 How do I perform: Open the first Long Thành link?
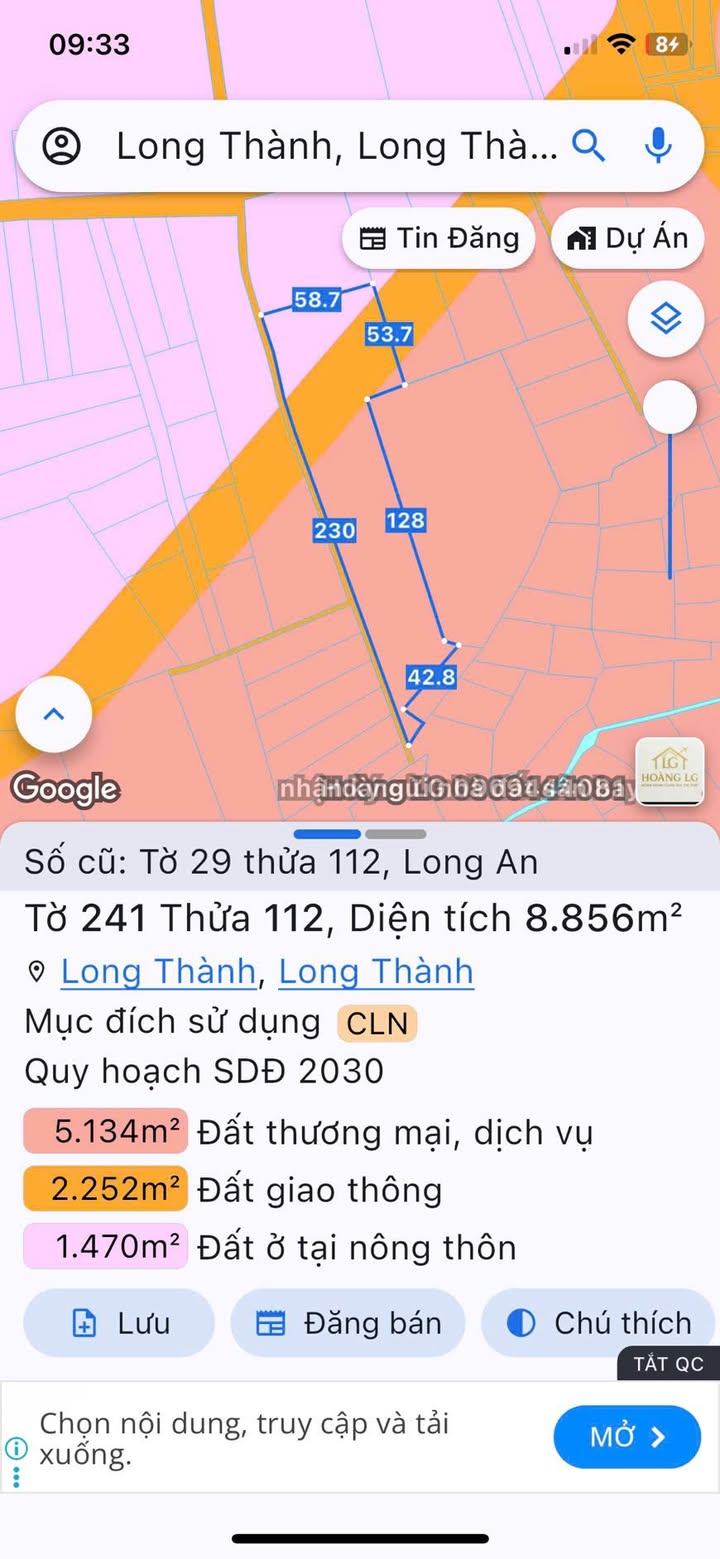pyautogui.click(x=158, y=971)
